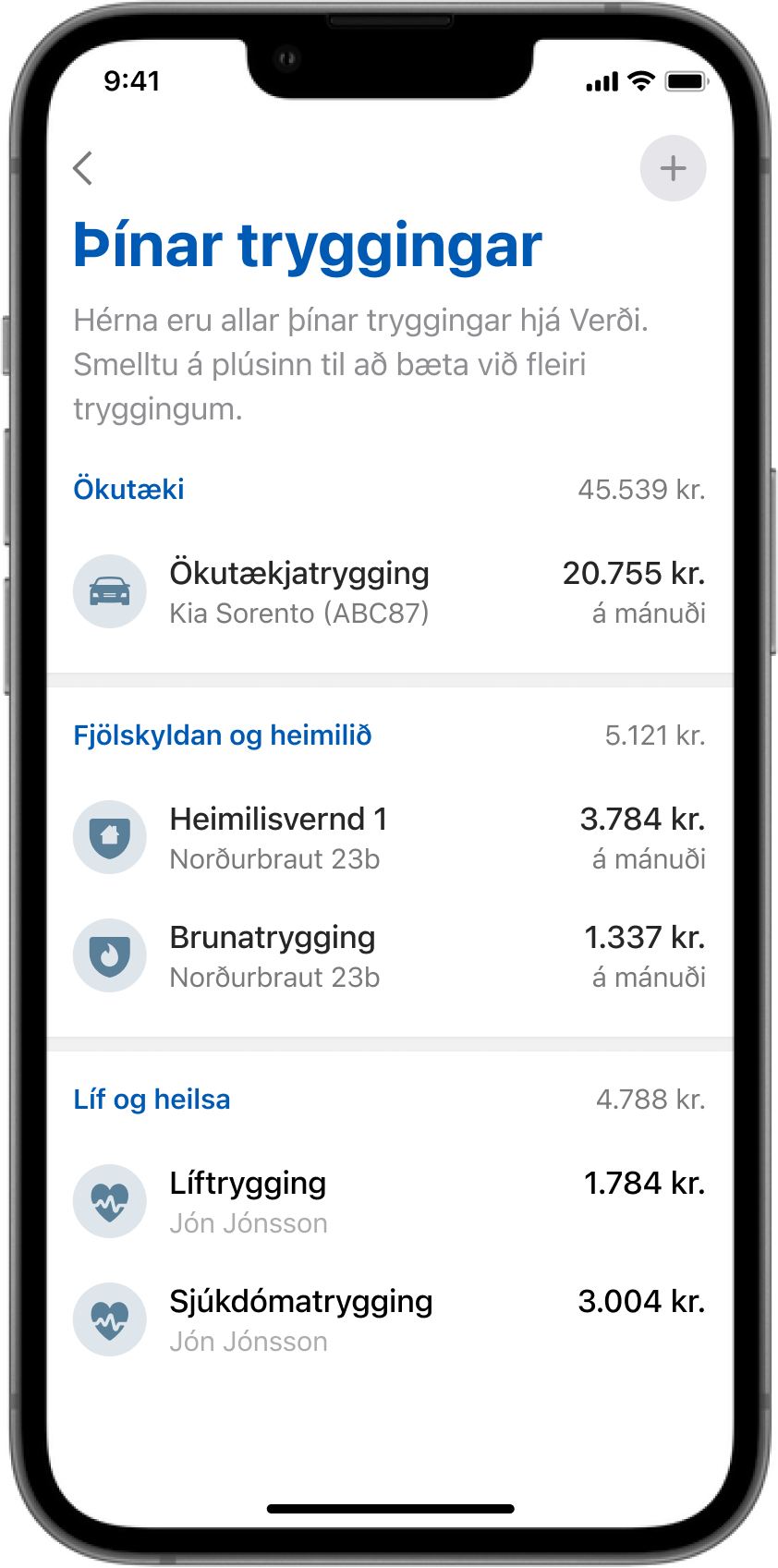
Task: Go back using the arrow icon
Action: coord(83,168)
